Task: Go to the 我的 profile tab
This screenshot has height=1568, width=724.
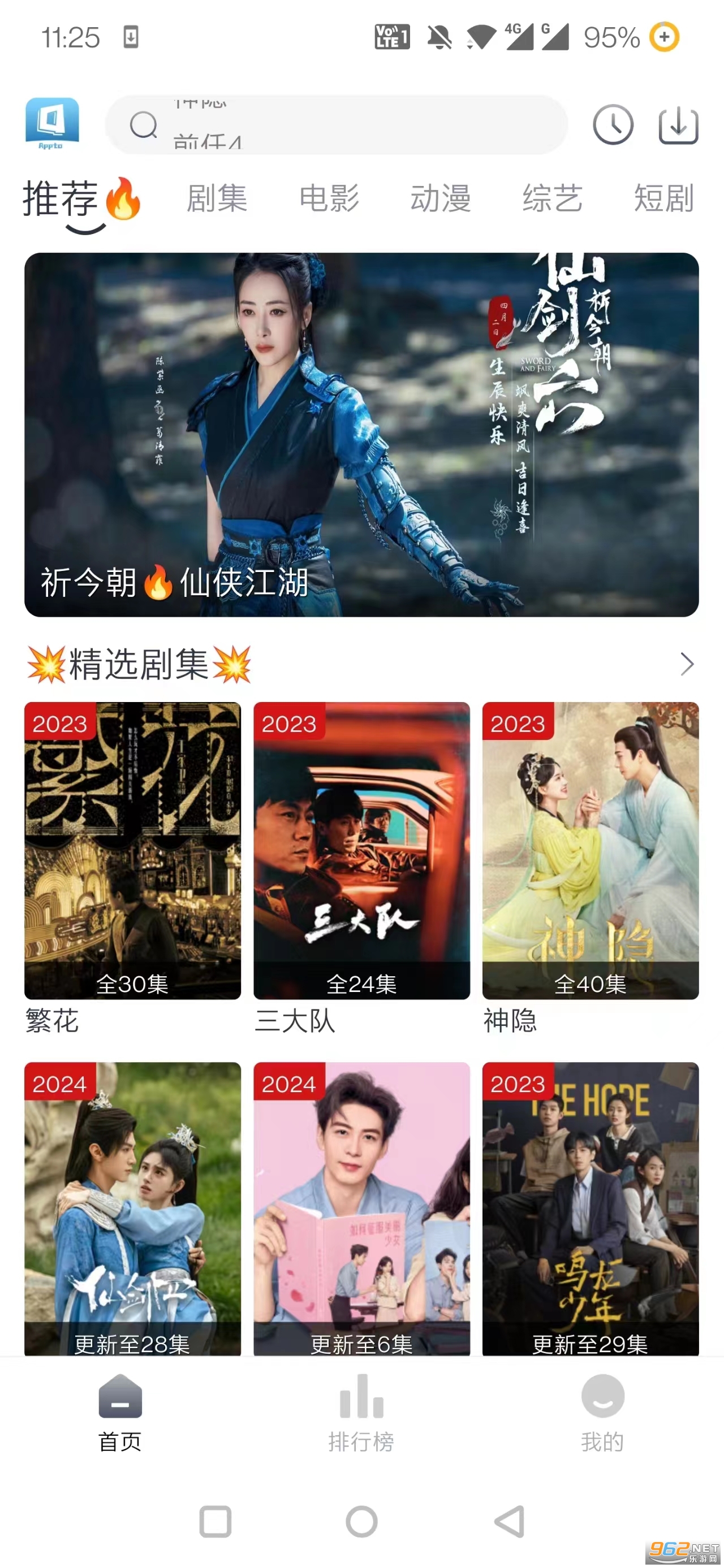Action: click(602, 1413)
